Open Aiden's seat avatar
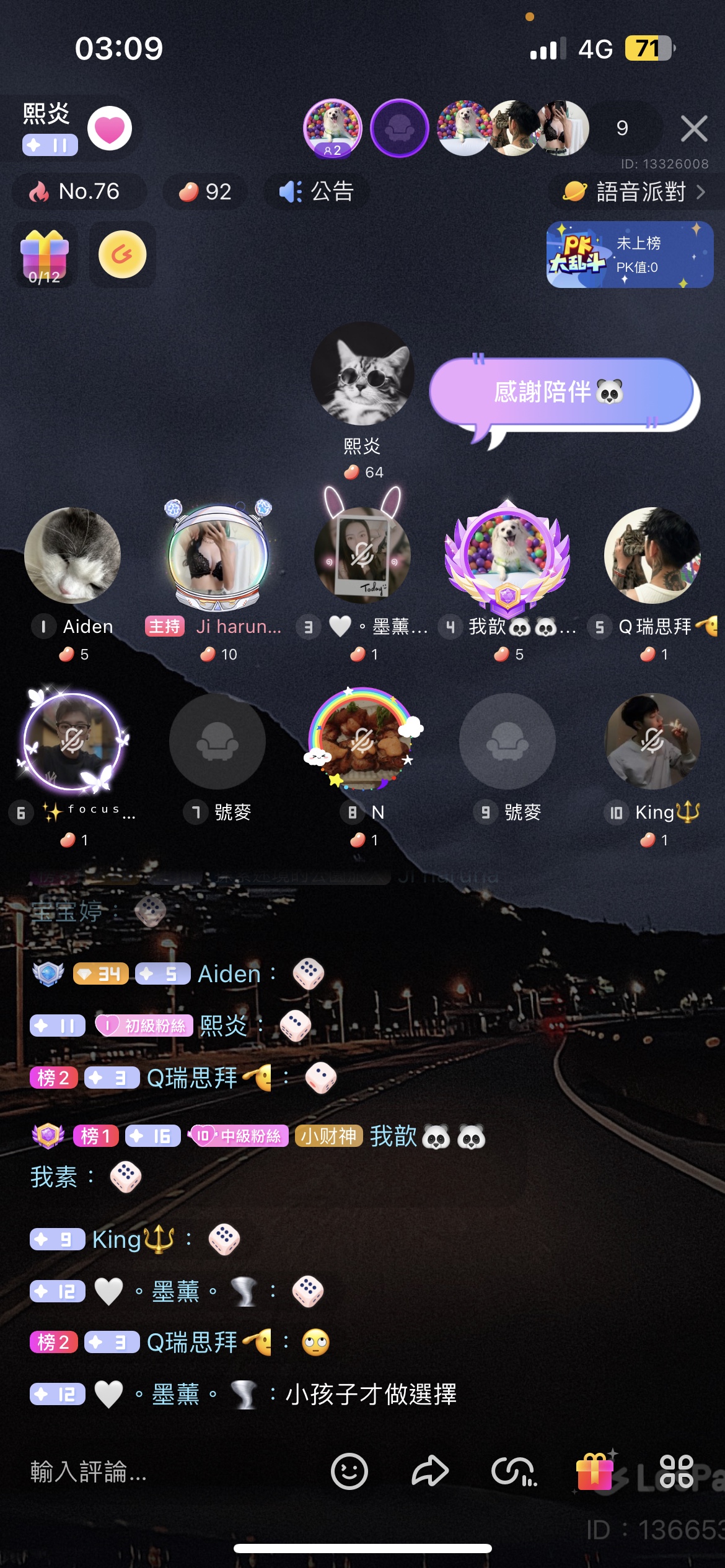725x1568 pixels. coord(72,555)
